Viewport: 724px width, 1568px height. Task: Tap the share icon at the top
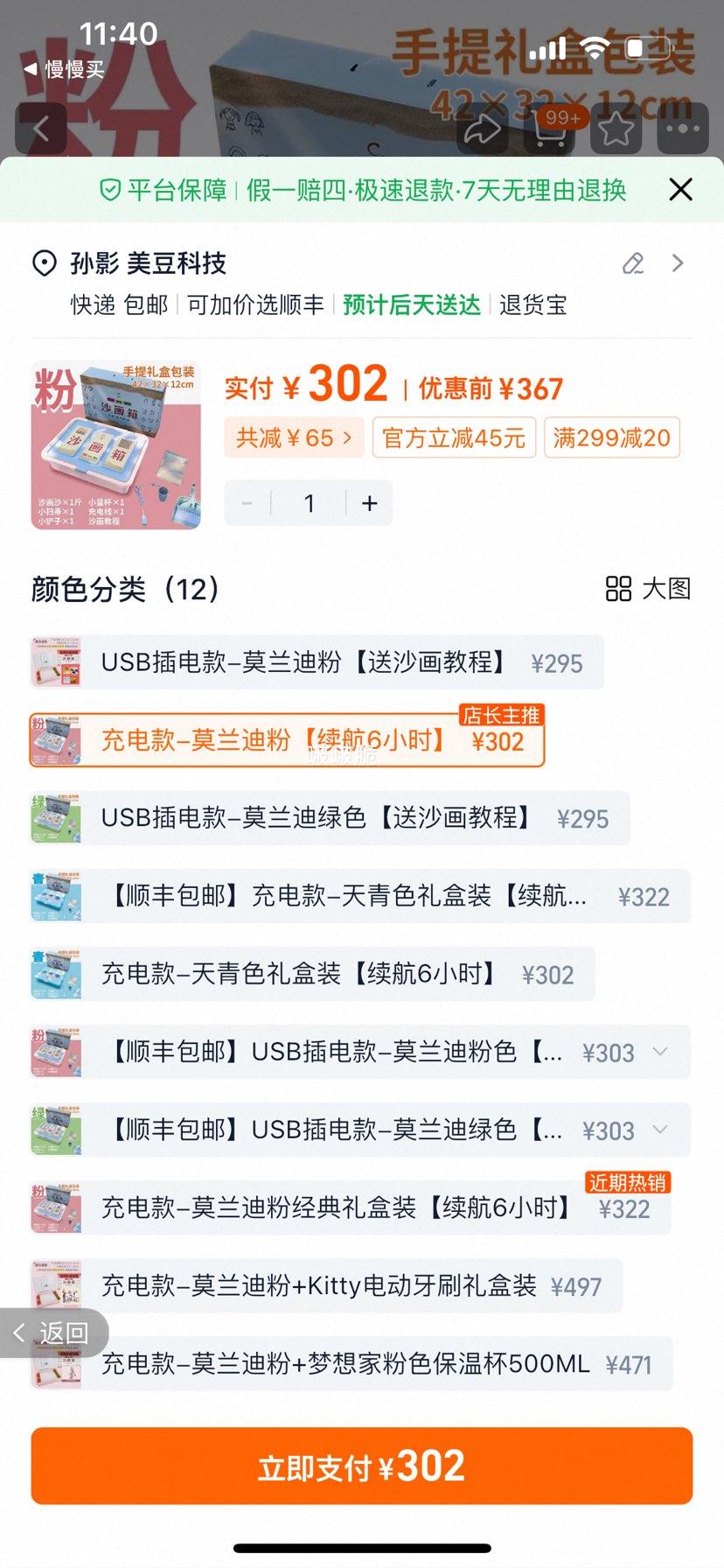pos(482,129)
